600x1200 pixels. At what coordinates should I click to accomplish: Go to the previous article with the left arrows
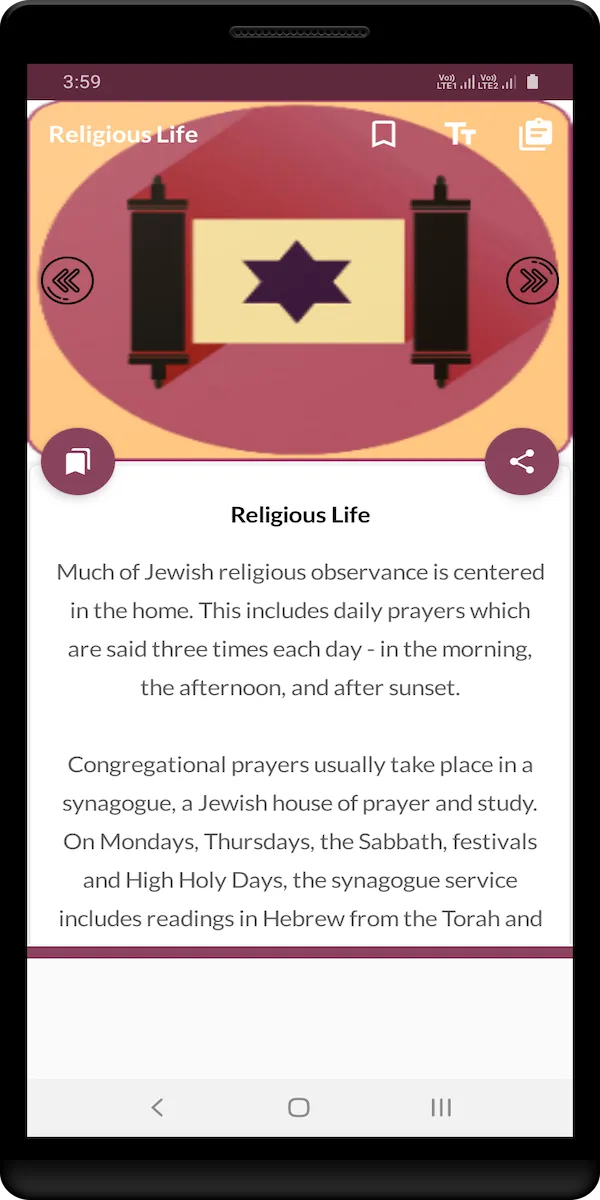(67, 281)
